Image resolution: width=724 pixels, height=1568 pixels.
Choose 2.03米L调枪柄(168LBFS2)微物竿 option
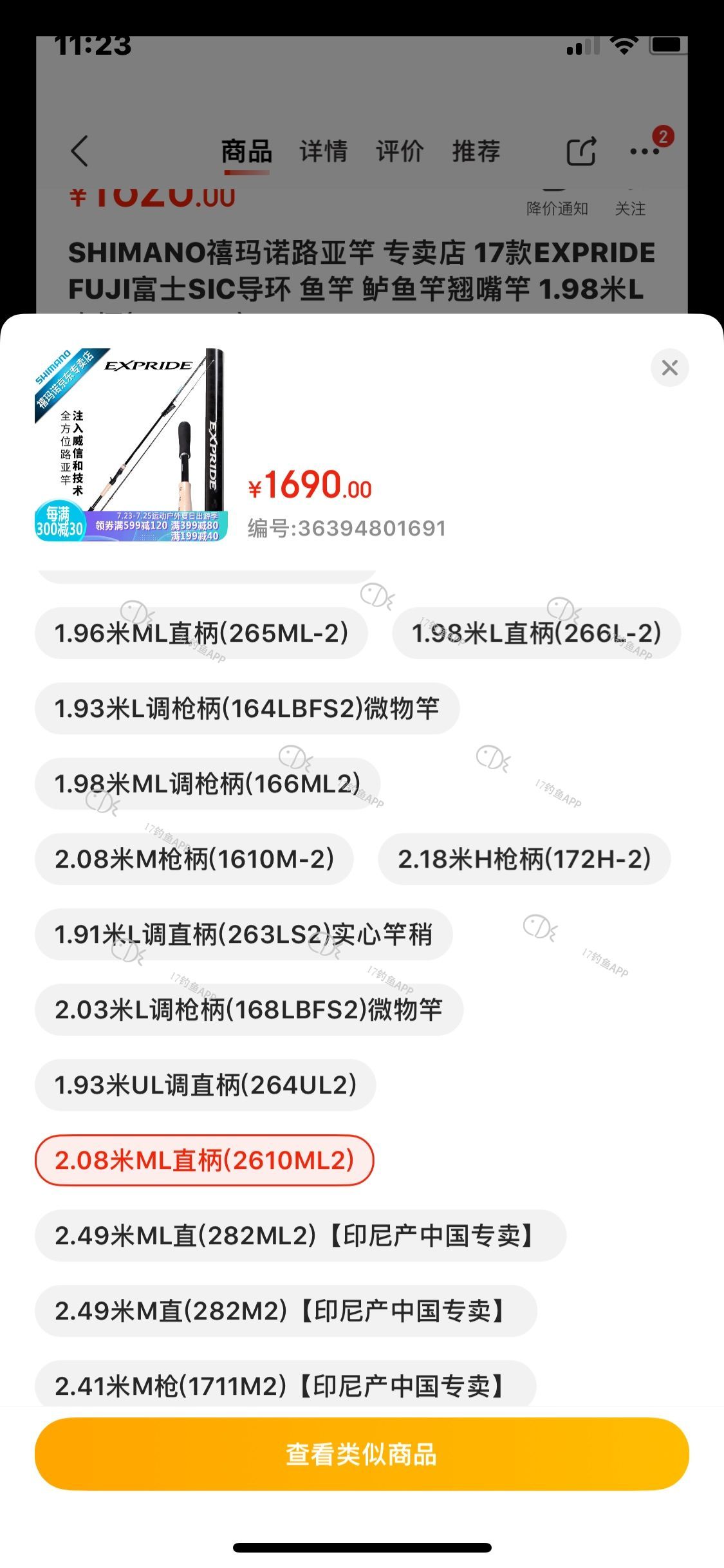(x=249, y=1010)
